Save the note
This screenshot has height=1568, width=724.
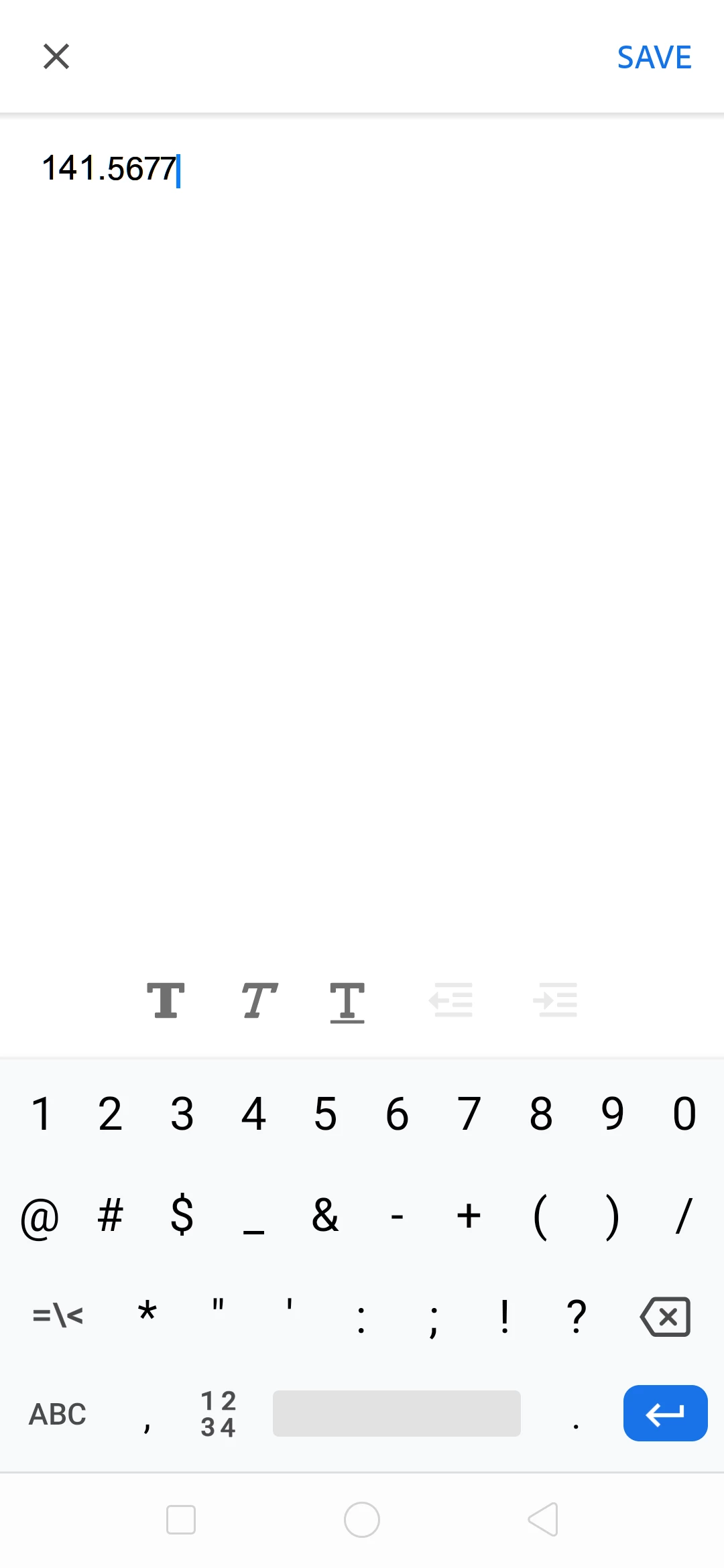tap(654, 58)
